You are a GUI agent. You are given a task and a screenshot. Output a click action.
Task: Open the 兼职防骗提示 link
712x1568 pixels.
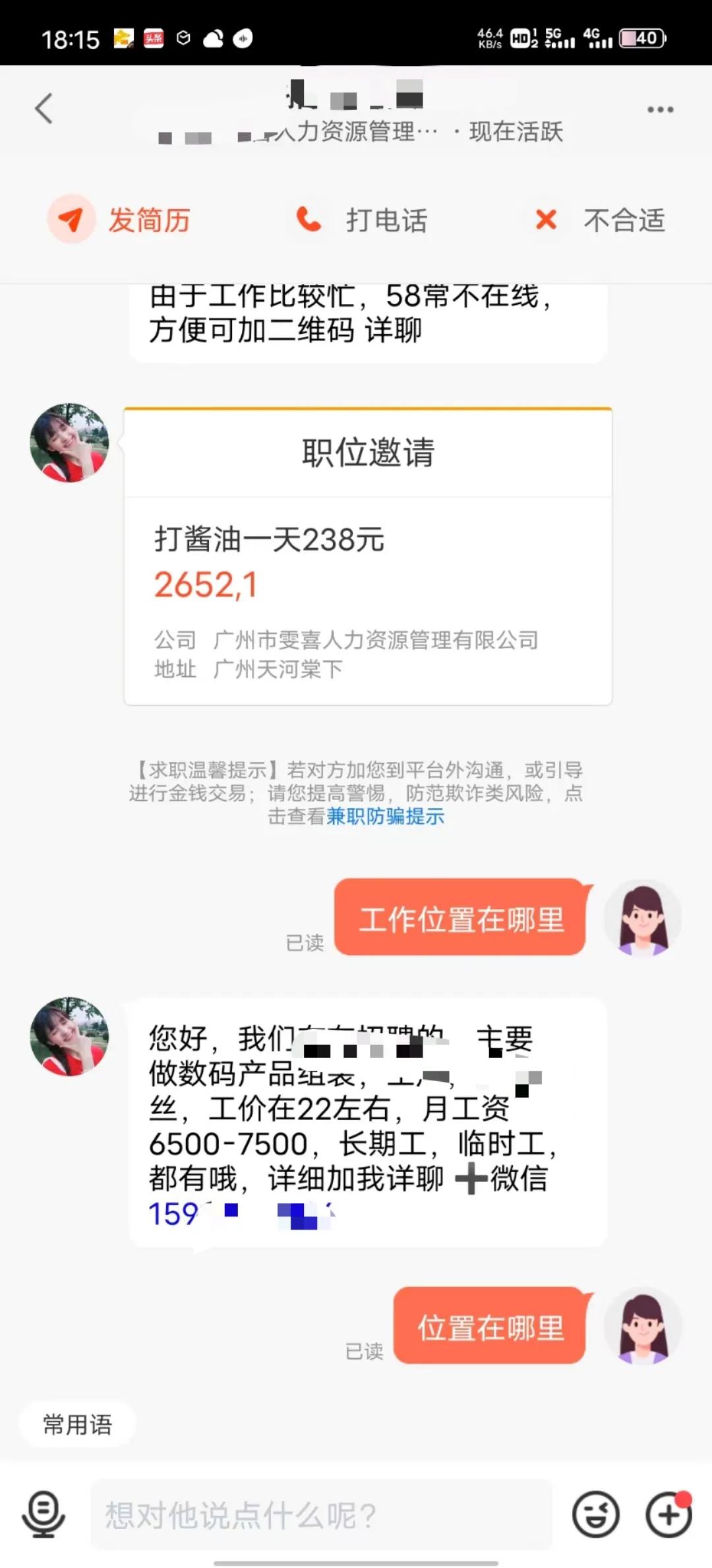pyautogui.click(x=385, y=818)
